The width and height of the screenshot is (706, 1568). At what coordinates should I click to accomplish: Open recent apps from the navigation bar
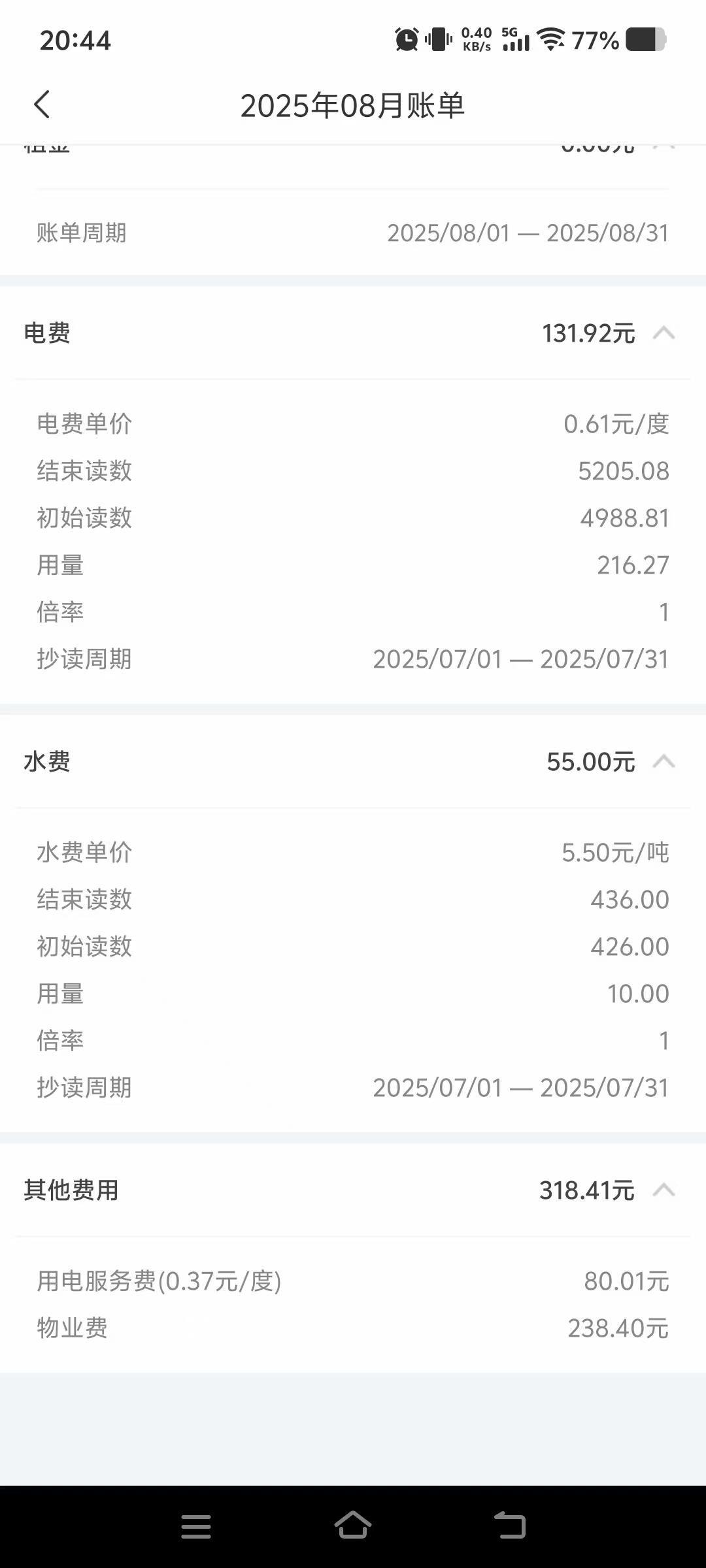pyautogui.click(x=196, y=1527)
